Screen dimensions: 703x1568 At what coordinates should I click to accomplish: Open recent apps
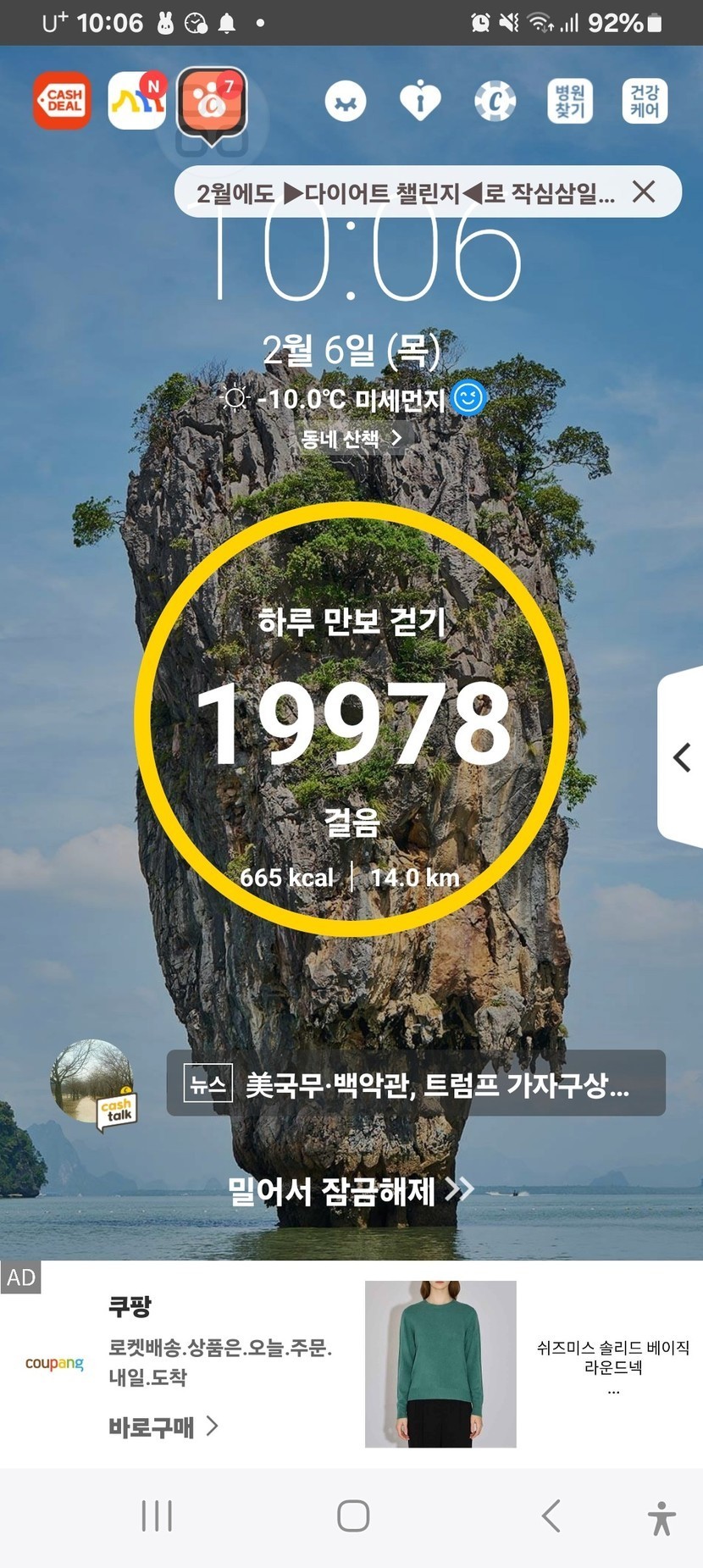tap(157, 1516)
